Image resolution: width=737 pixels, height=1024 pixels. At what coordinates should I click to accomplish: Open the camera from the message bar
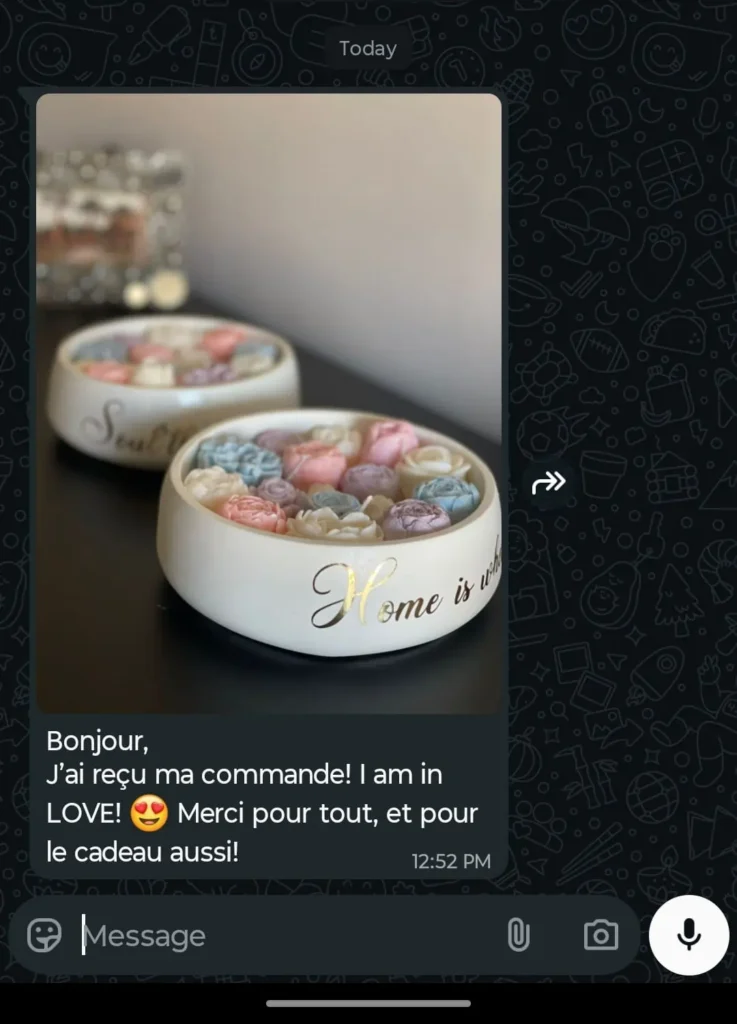[600, 935]
